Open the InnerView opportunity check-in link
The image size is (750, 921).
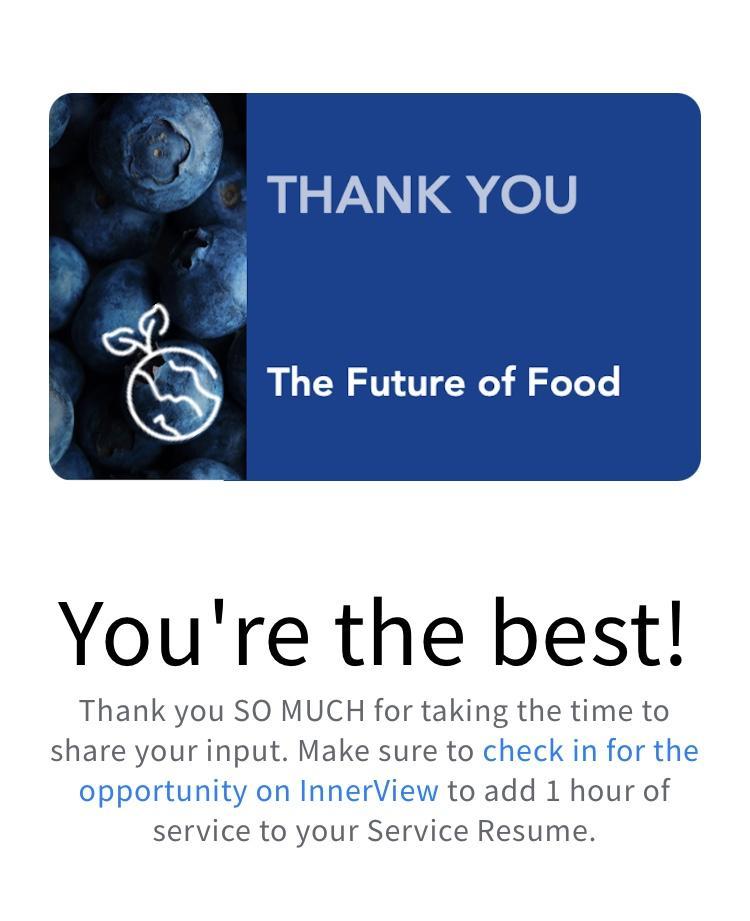click(x=590, y=751)
